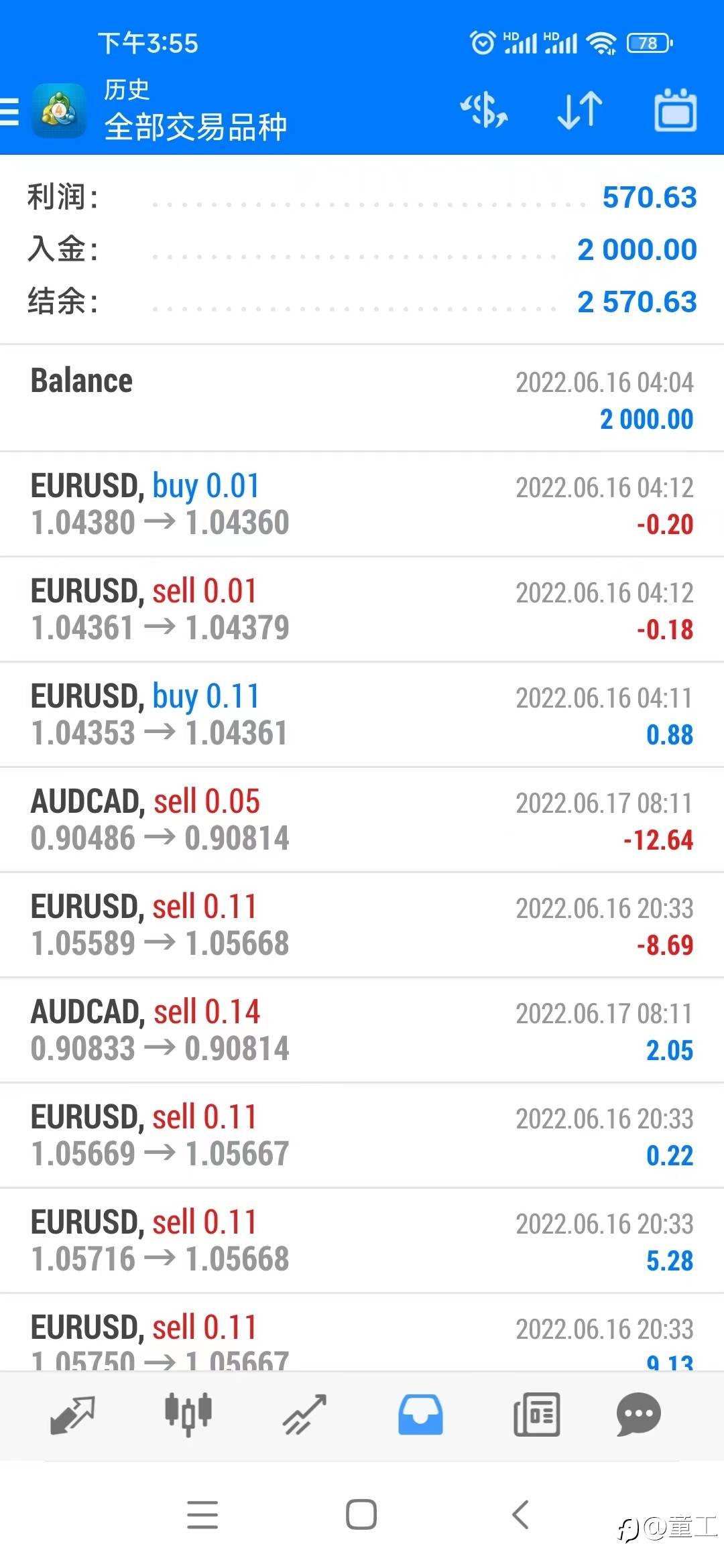
Task: View the AUDCAD sell 0.14 trade details
Action: (362, 1030)
